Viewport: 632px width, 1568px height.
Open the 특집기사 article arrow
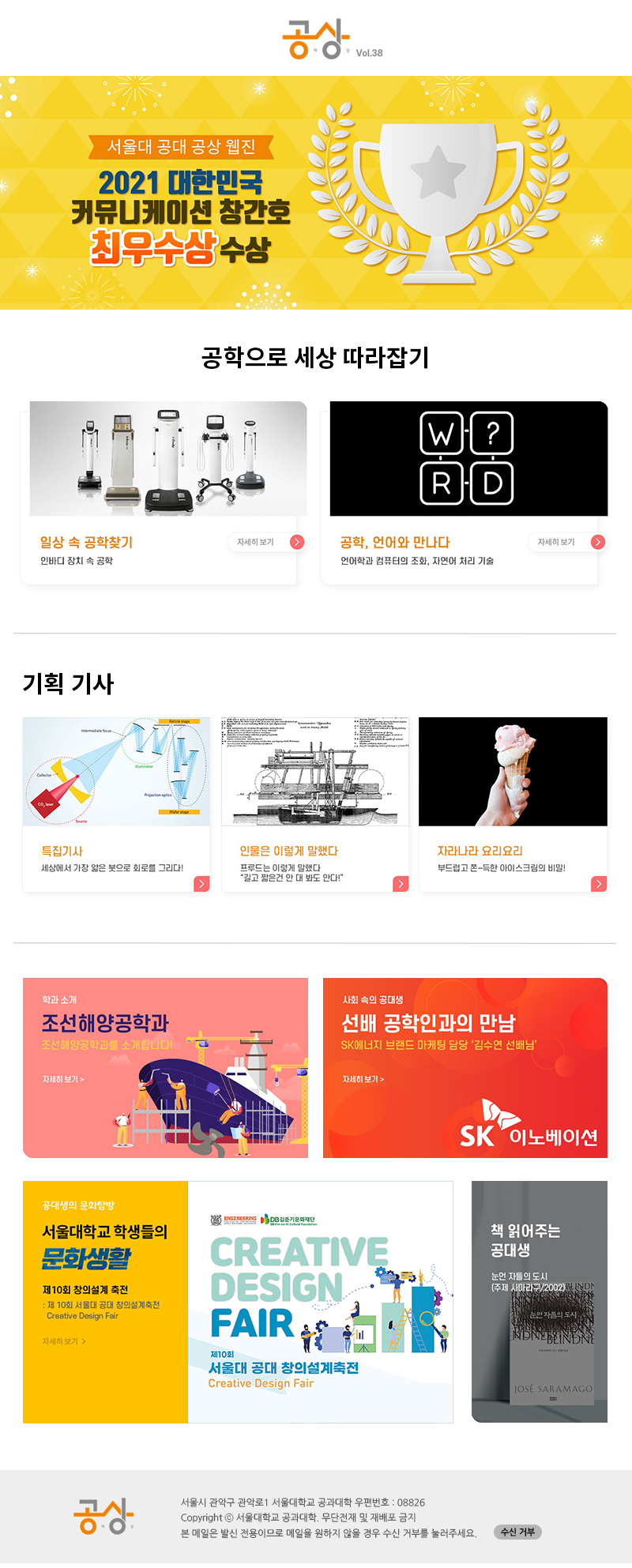tap(202, 884)
